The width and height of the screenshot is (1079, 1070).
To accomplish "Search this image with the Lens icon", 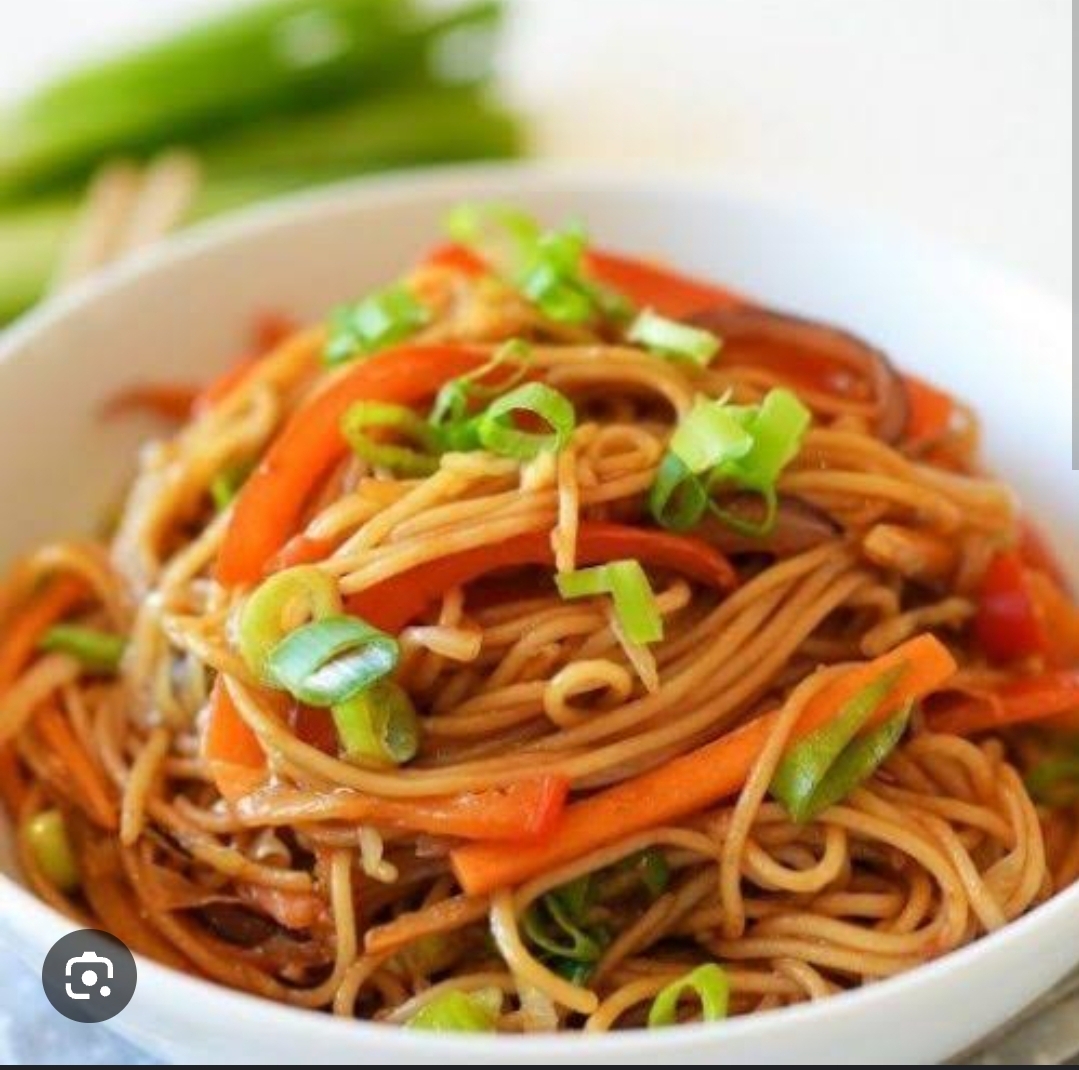I will (89, 976).
